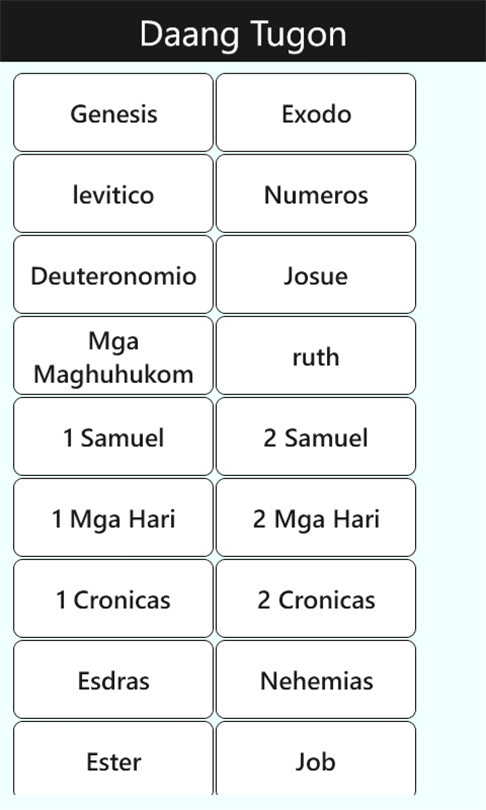This screenshot has height=810, width=486.
Task: Open 2 Samuel
Action: point(316,437)
